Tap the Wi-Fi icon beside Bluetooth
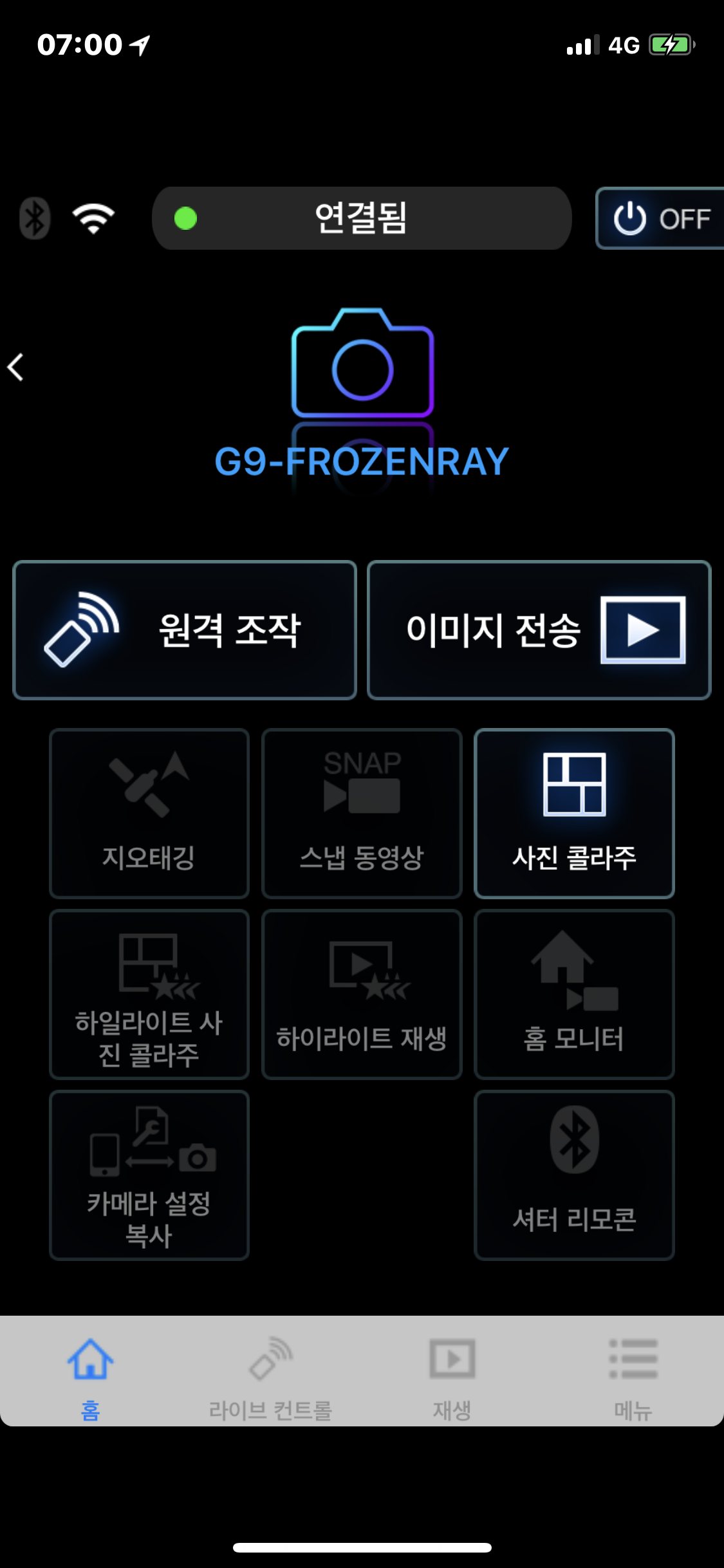724x1568 pixels. tap(93, 219)
